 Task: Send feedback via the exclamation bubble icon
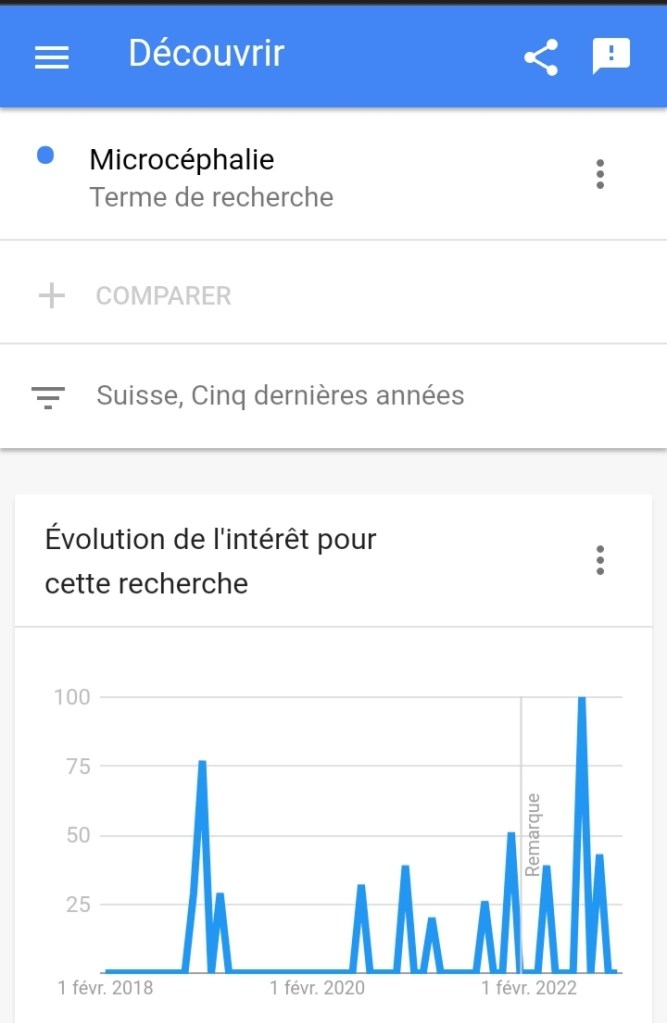click(611, 56)
